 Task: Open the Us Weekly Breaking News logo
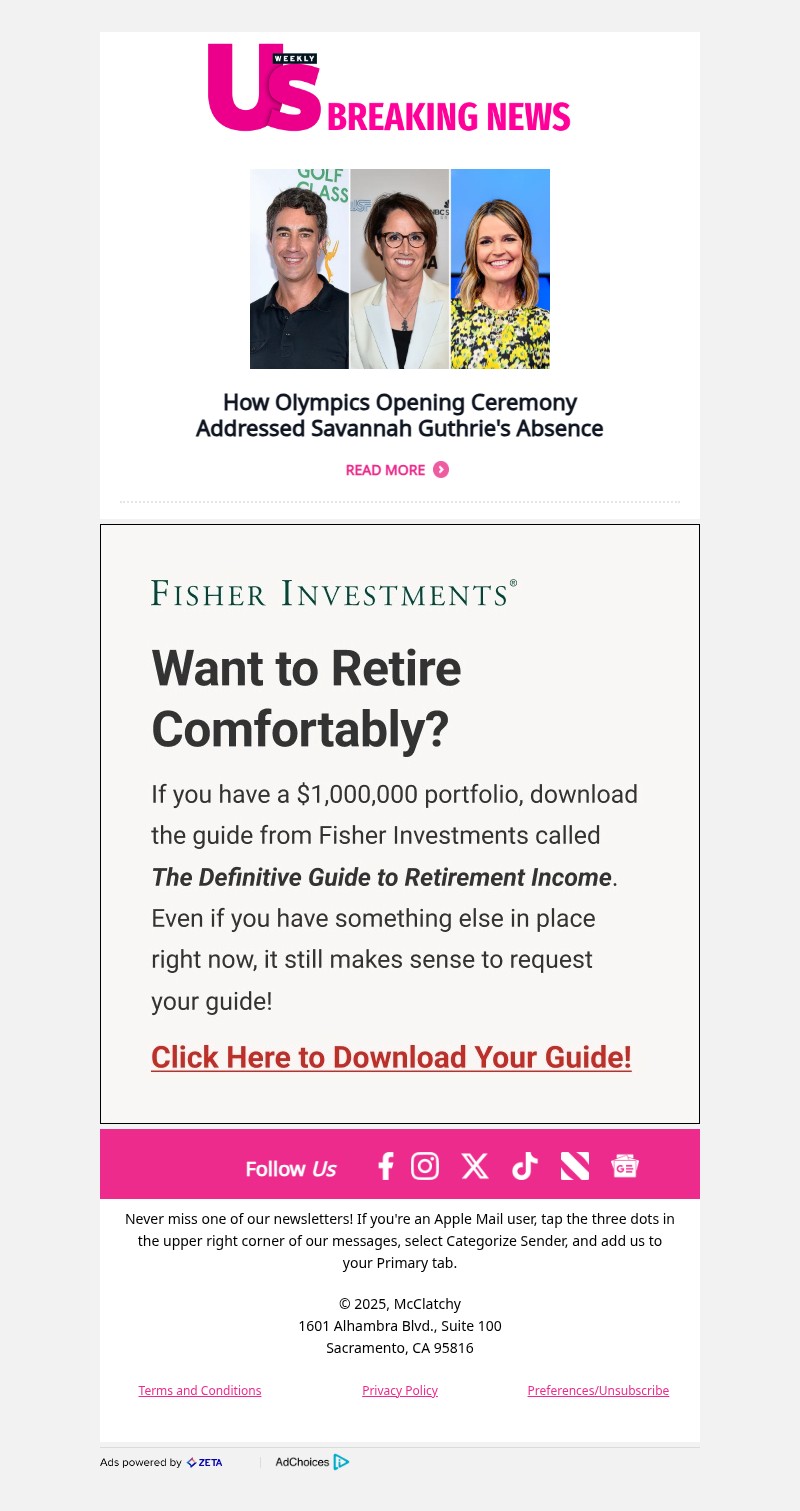(389, 88)
